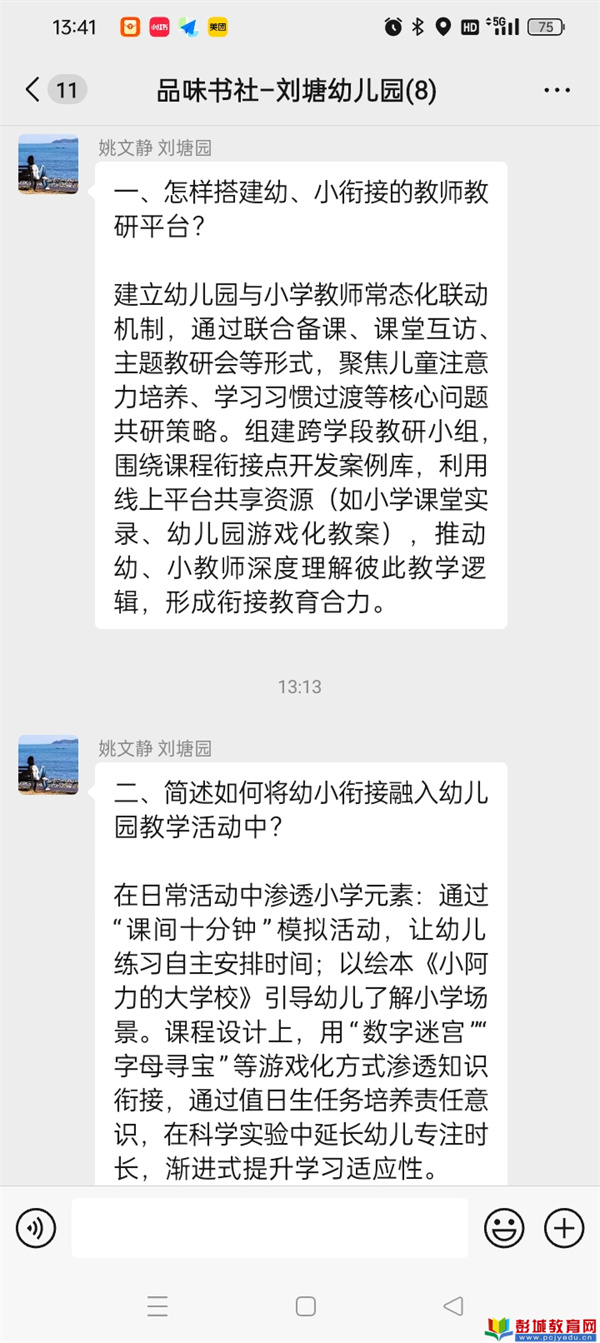The width and height of the screenshot is (600, 1343).
Task: Switch to voice message input
Action: point(36,1228)
